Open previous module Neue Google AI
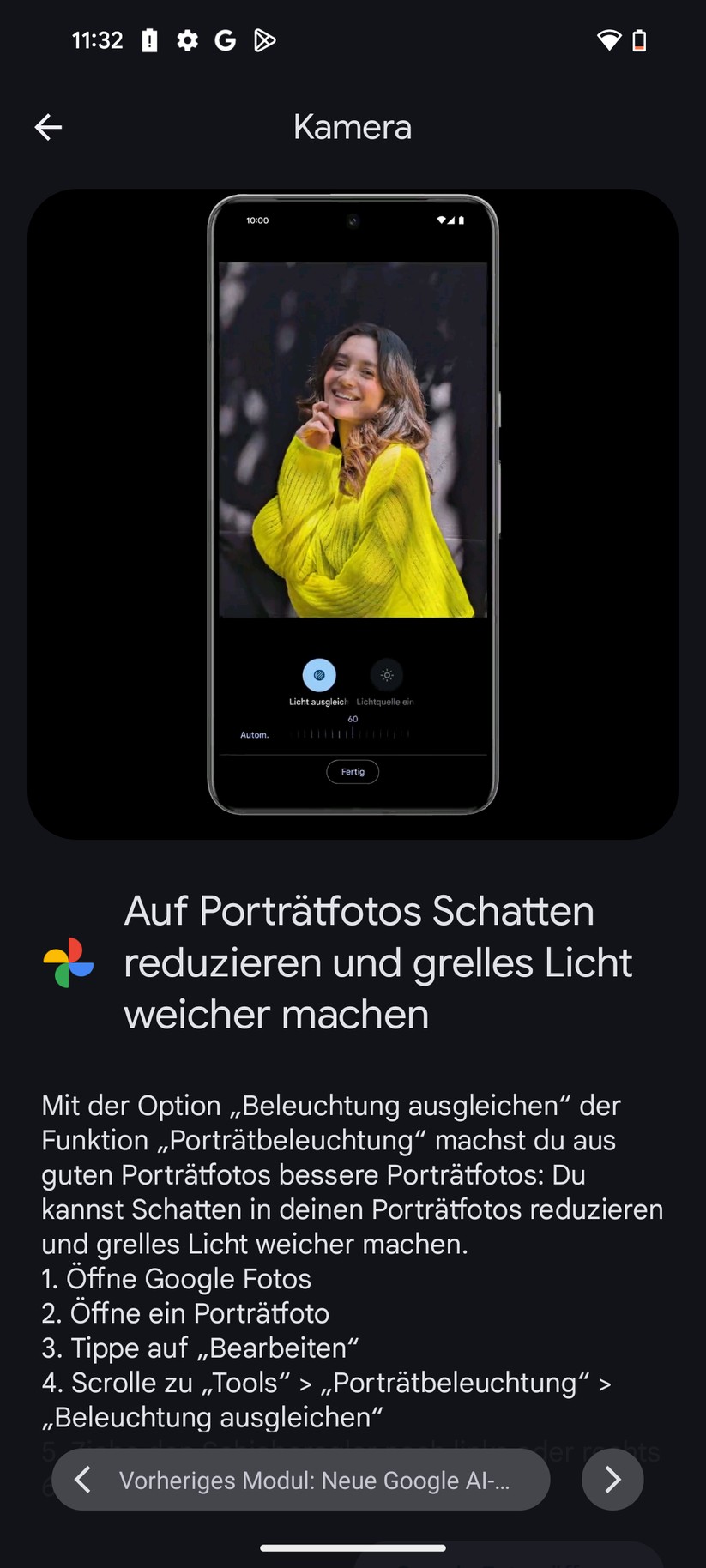This screenshot has width=706, height=1568. pos(300,1480)
